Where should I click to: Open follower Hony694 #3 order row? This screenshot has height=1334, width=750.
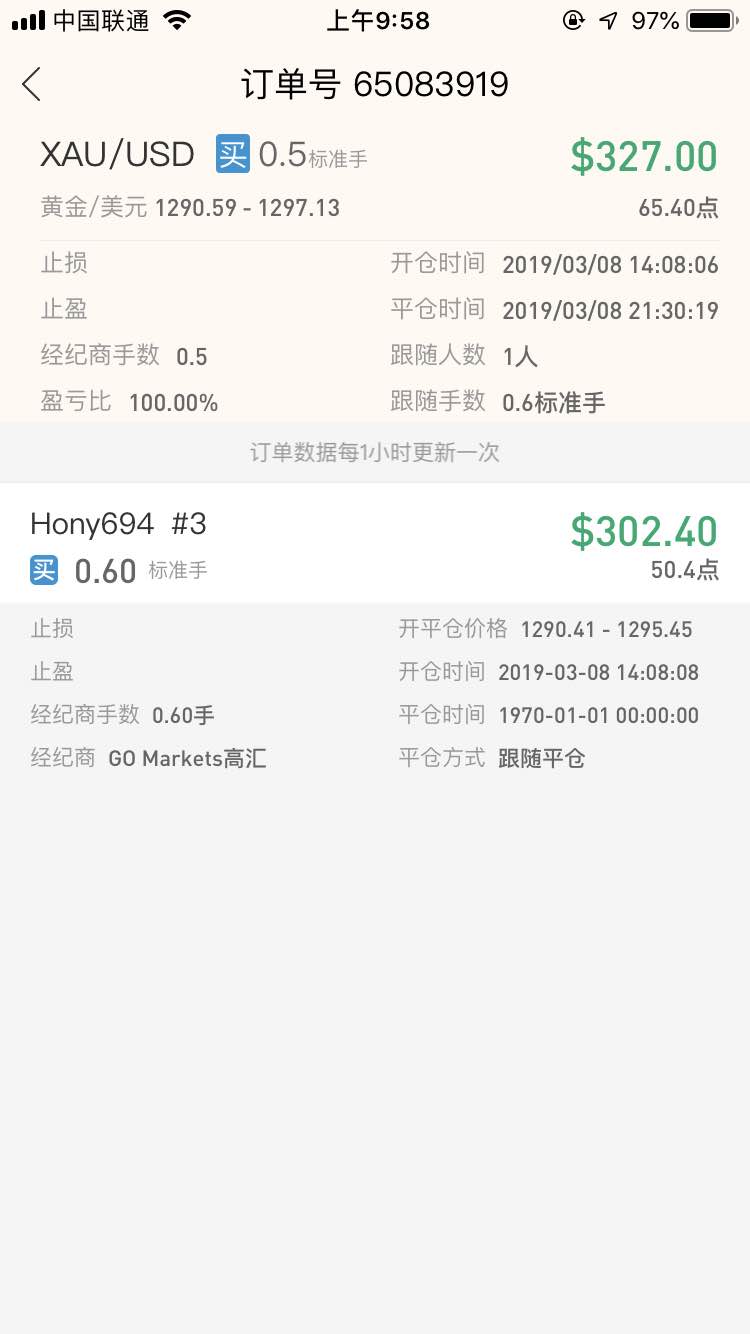tap(375, 544)
